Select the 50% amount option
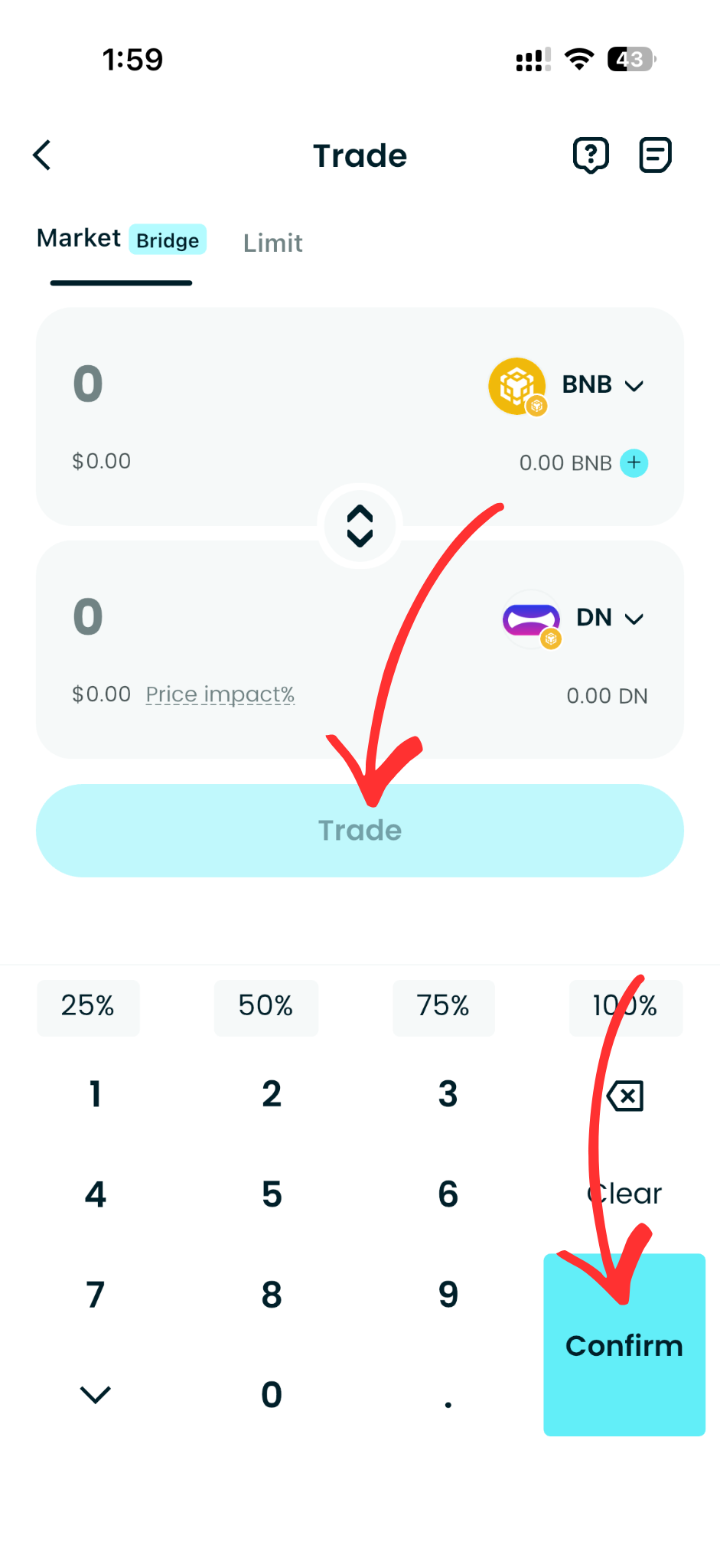This screenshot has width=720, height=1568. coord(266,1008)
